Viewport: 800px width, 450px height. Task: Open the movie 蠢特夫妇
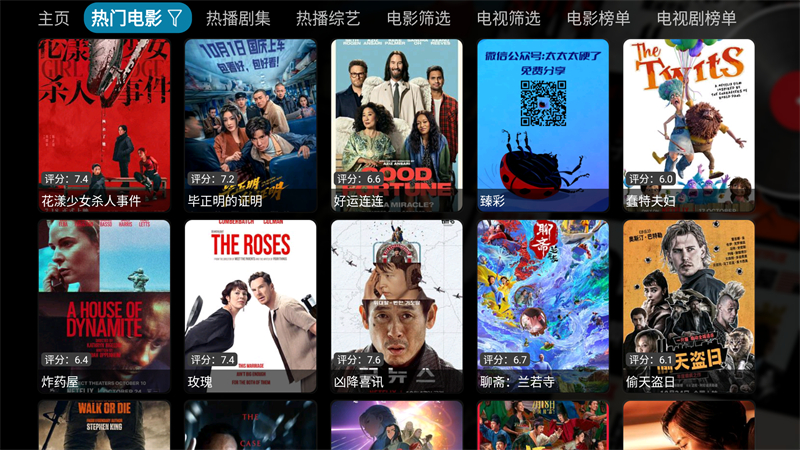point(688,125)
